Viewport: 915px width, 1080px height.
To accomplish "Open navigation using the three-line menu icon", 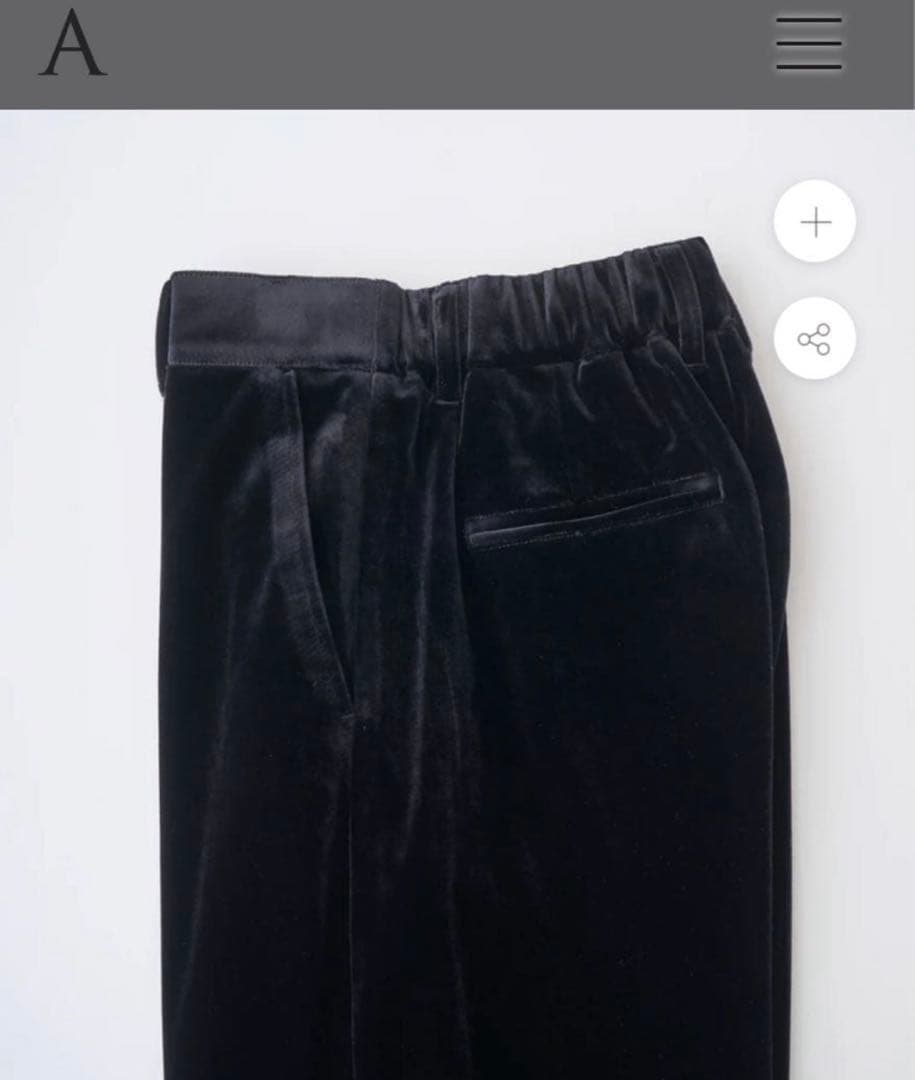I will coord(807,44).
